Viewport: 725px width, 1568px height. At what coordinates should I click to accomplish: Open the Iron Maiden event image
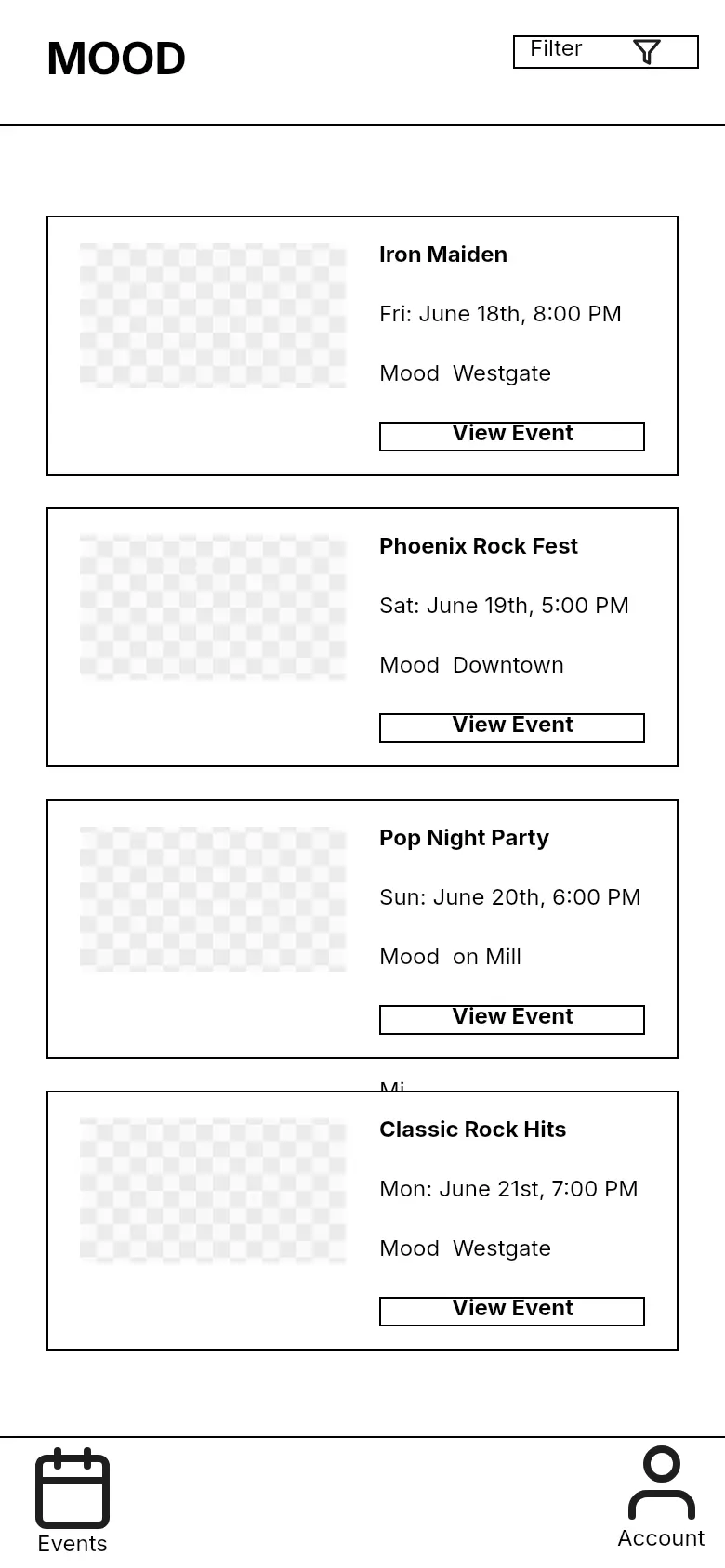point(213,316)
